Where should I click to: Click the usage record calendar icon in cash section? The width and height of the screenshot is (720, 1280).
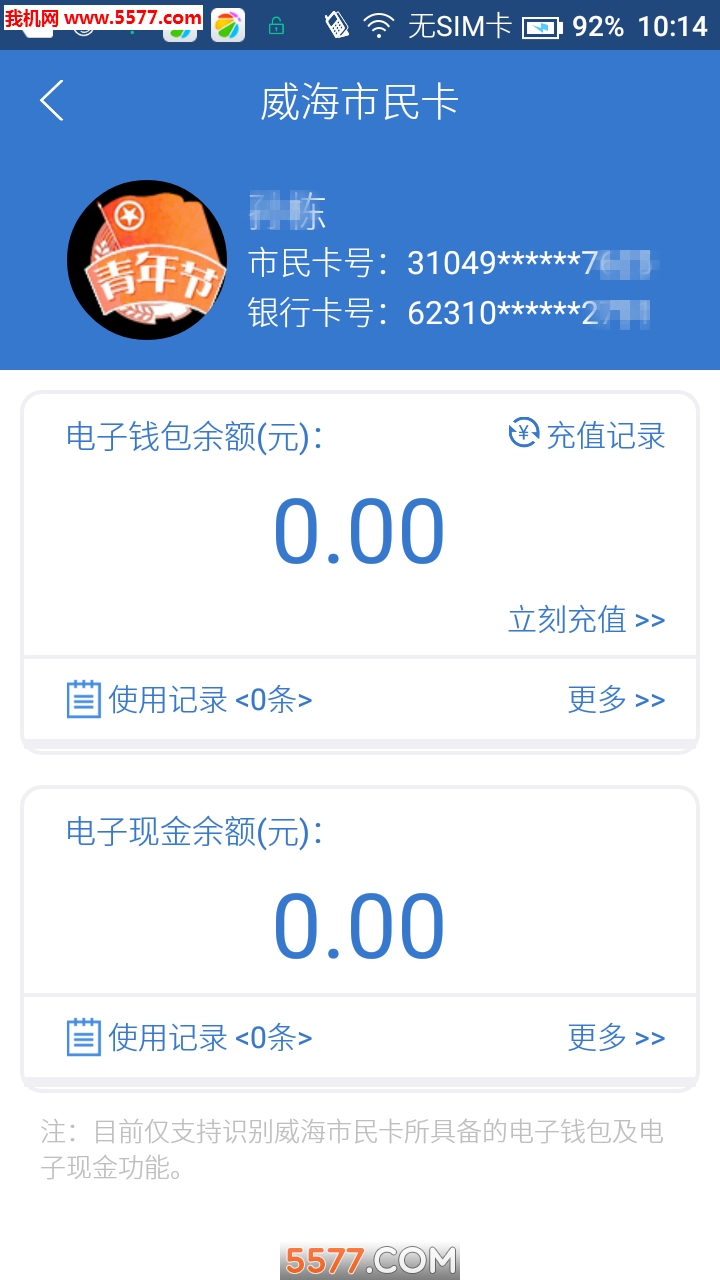click(x=84, y=1038)
